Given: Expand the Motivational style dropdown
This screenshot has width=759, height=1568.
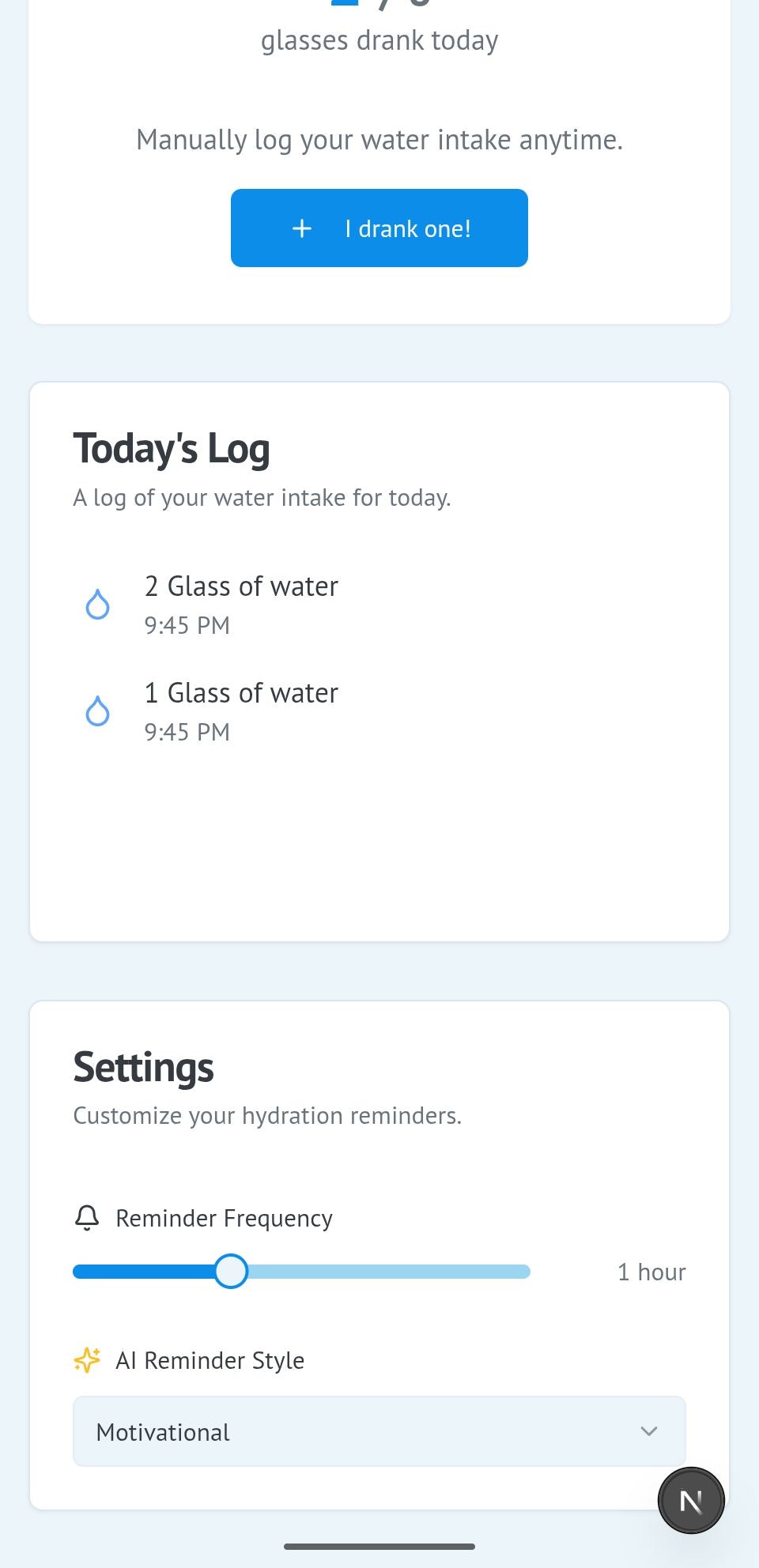Looking at the screenshot, I should [x=379, y=1432].
